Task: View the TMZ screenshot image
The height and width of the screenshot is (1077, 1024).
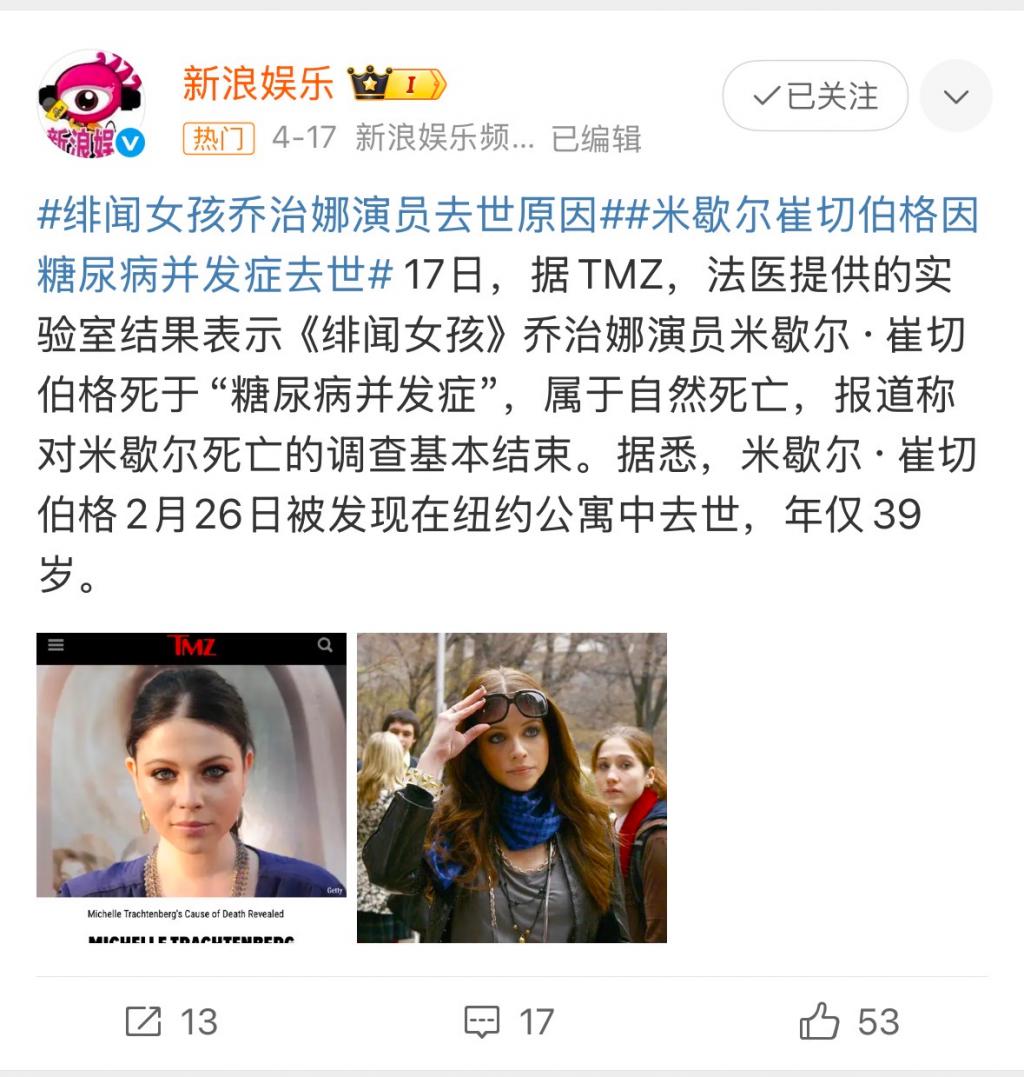Action: click(191, 787)
